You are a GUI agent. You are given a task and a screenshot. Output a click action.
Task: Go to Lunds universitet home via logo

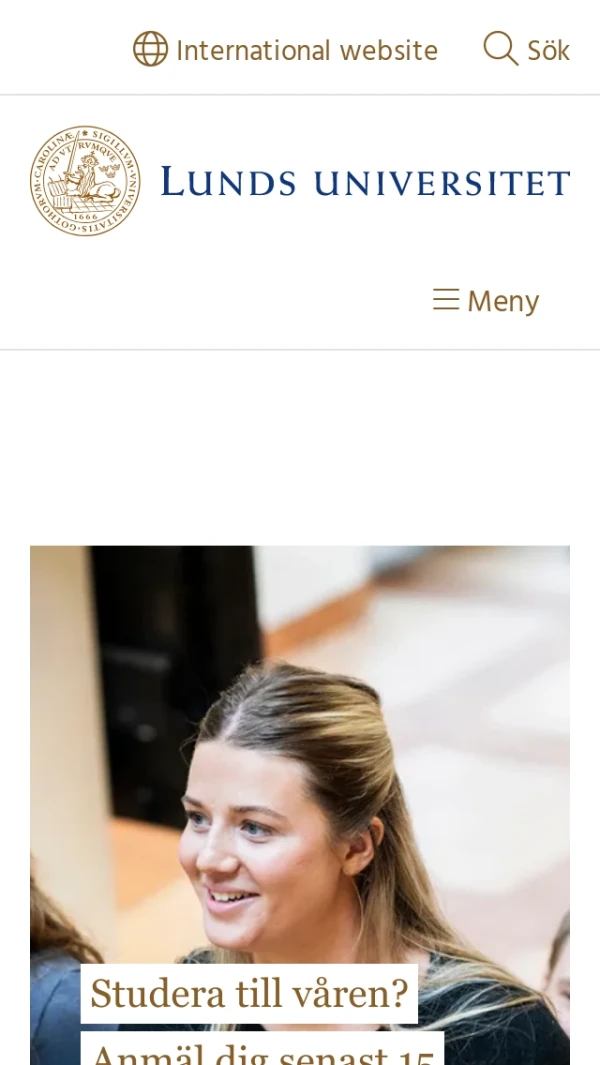tap(299, 181)
